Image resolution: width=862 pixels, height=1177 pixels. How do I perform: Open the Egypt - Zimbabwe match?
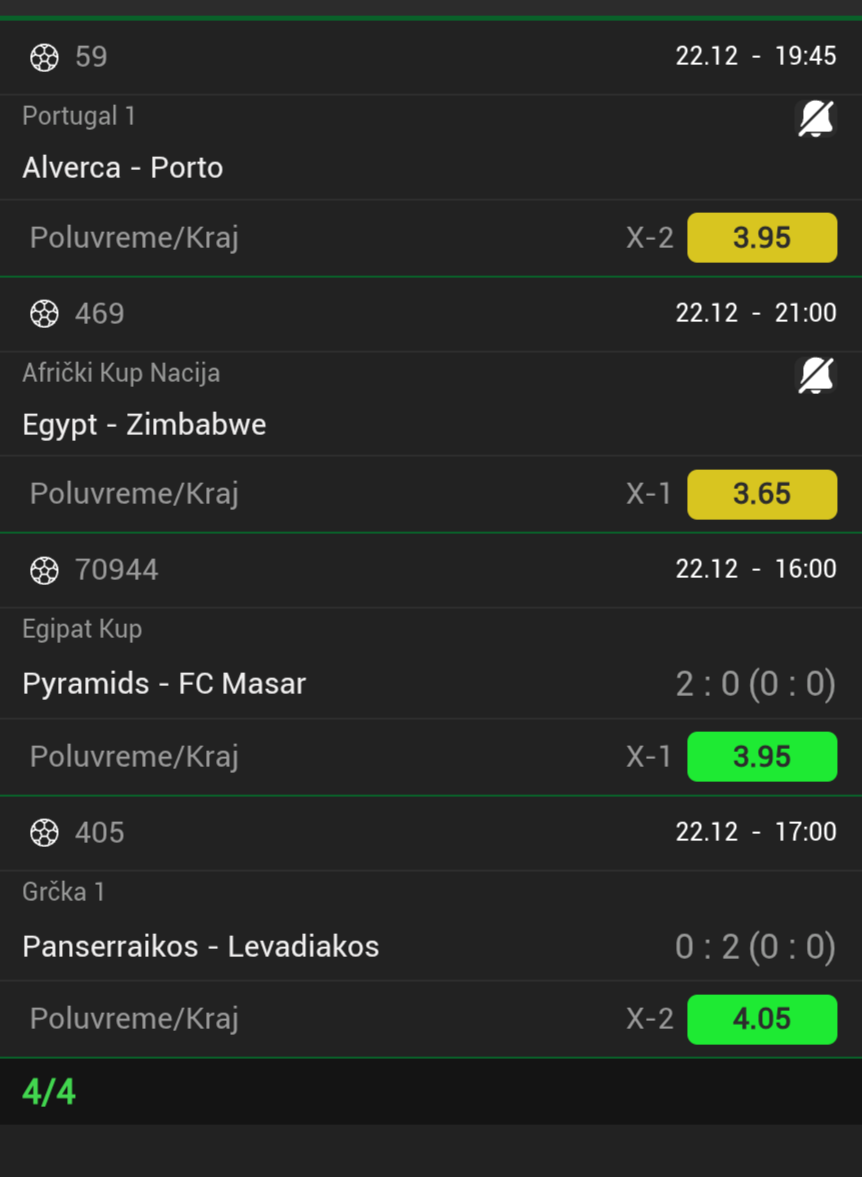click(x=144, y=424)
